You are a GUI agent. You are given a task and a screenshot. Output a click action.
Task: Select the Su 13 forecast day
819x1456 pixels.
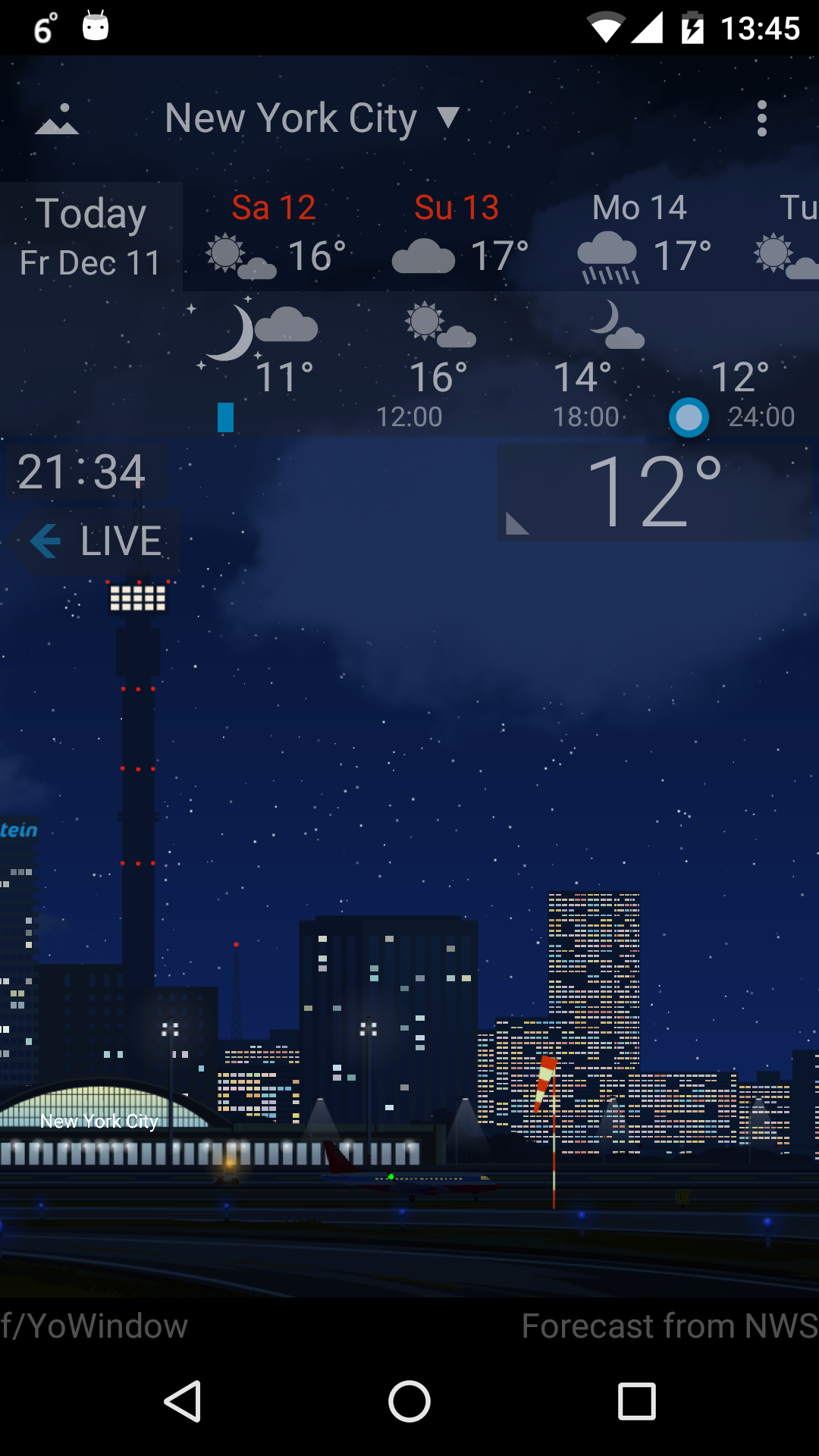tap(458, 237)
